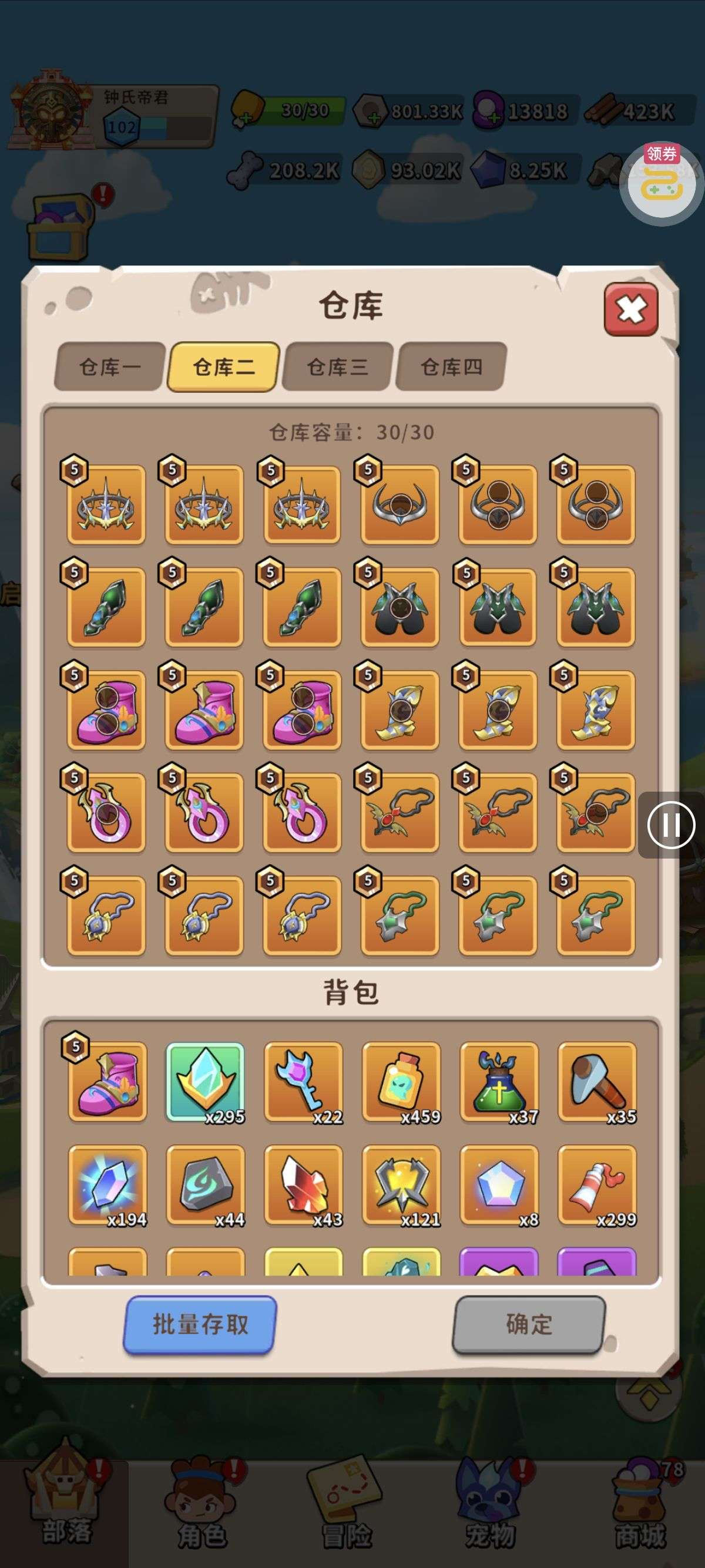
Task: Select the stone hammer item x35
Action: point(597,1082)
